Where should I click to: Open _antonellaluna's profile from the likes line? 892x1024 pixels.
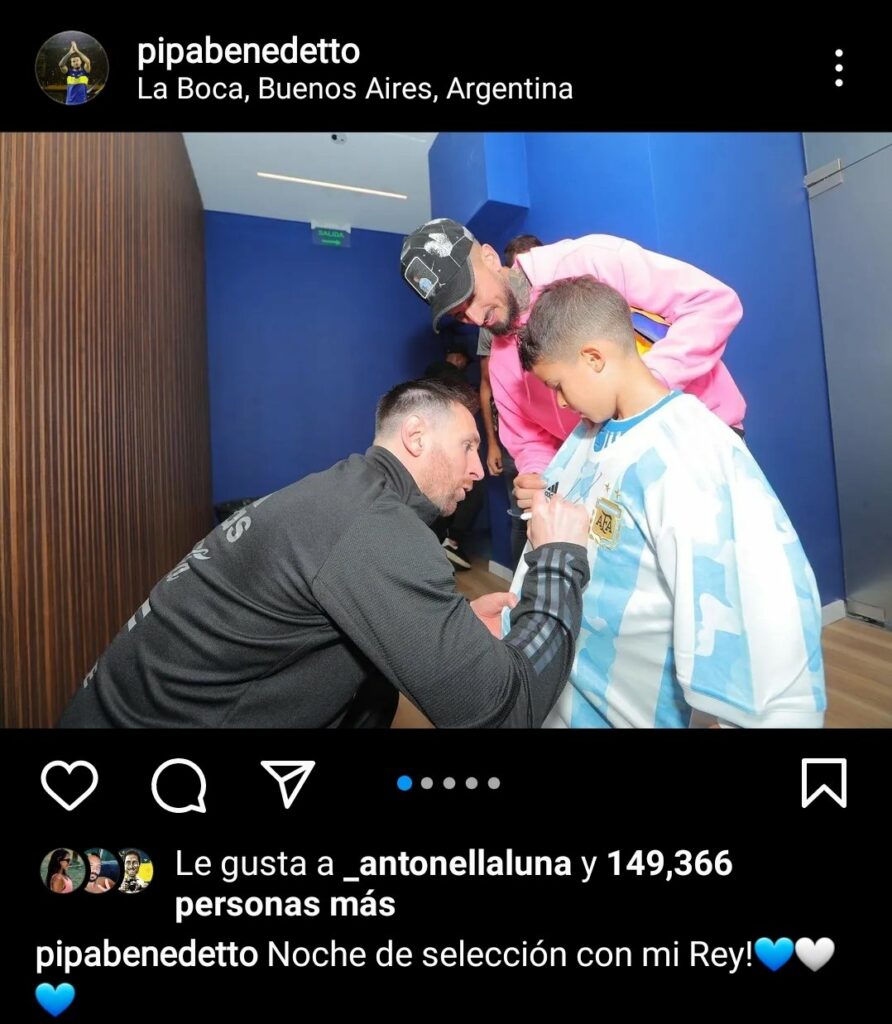coord(458,864)
